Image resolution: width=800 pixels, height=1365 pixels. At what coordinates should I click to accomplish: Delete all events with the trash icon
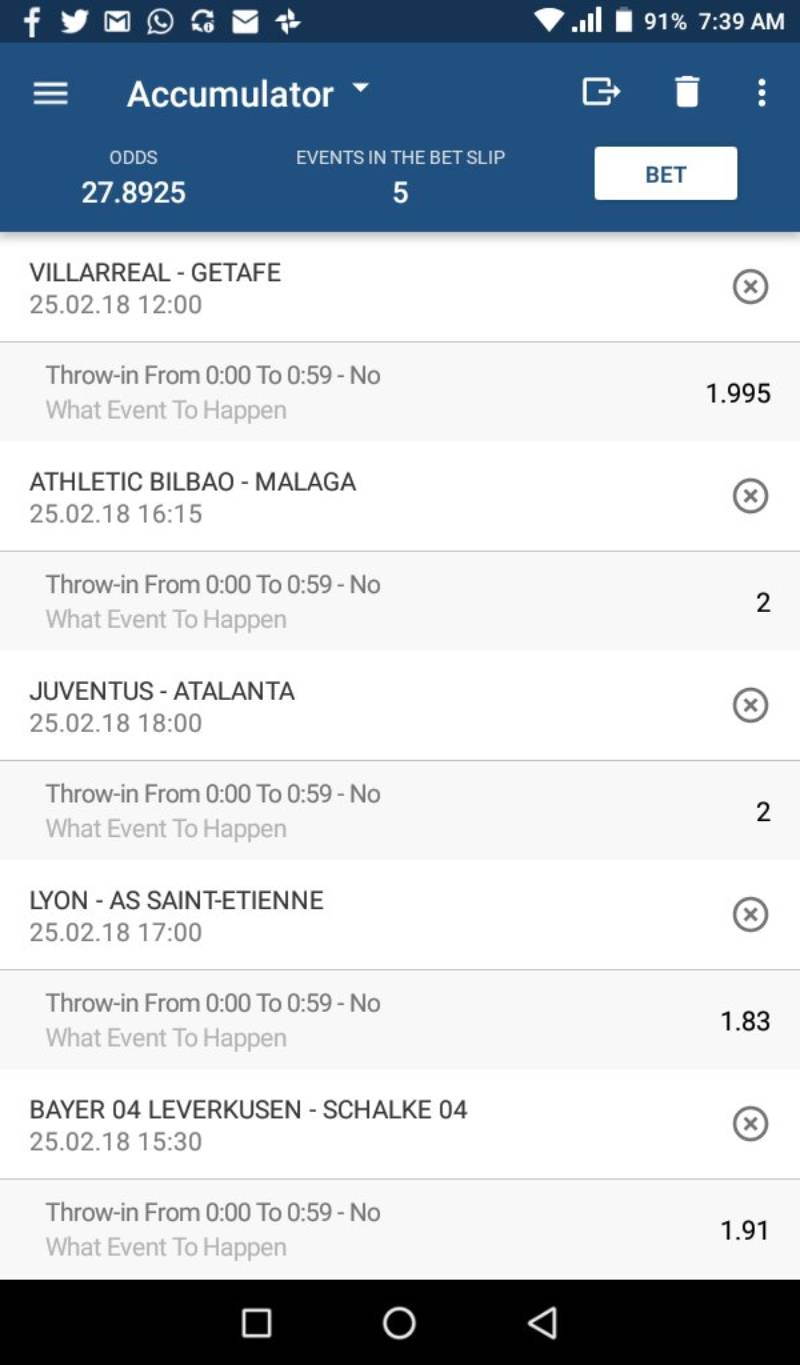click(x=687, y=92)
